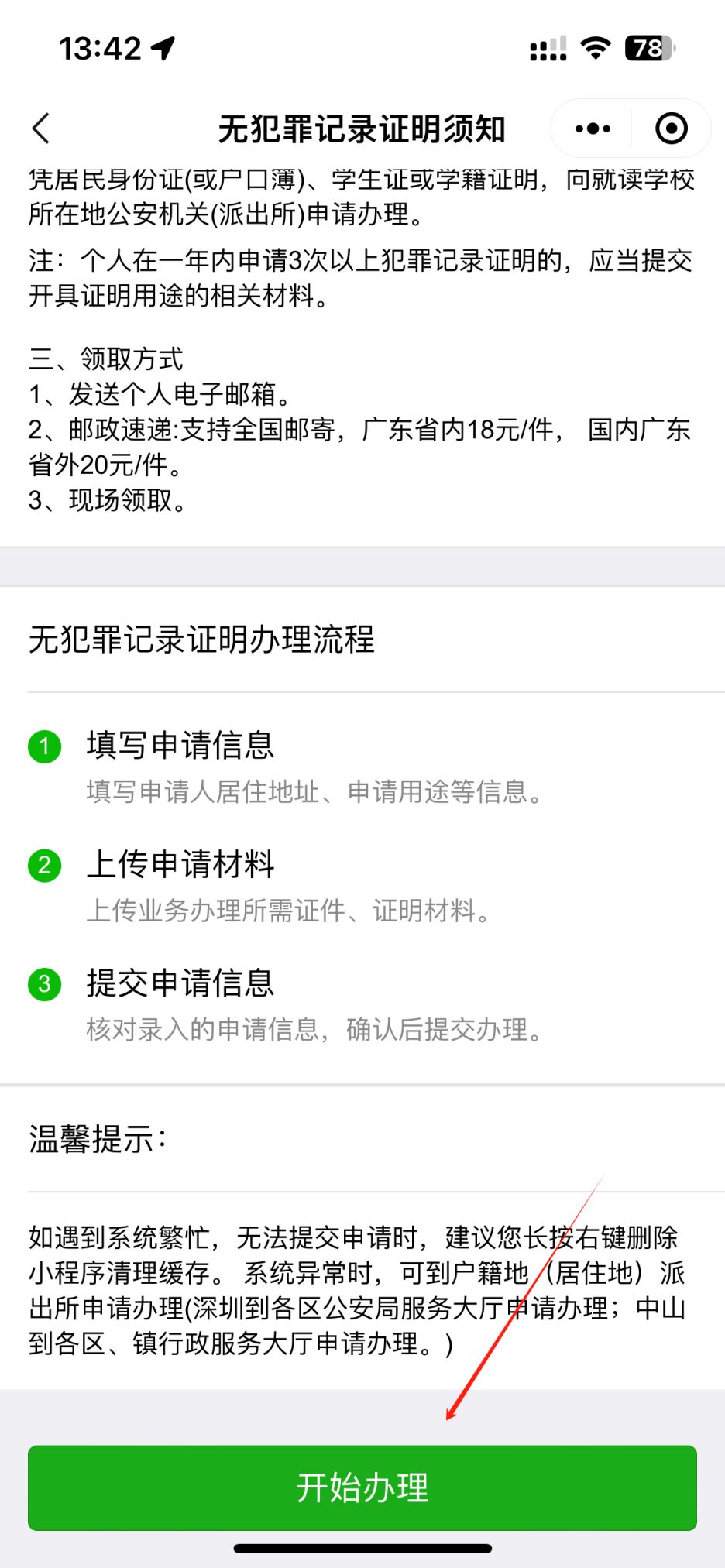Open the mini program three-dot menu
725x1568 pixels.
[x=593, y=129]
